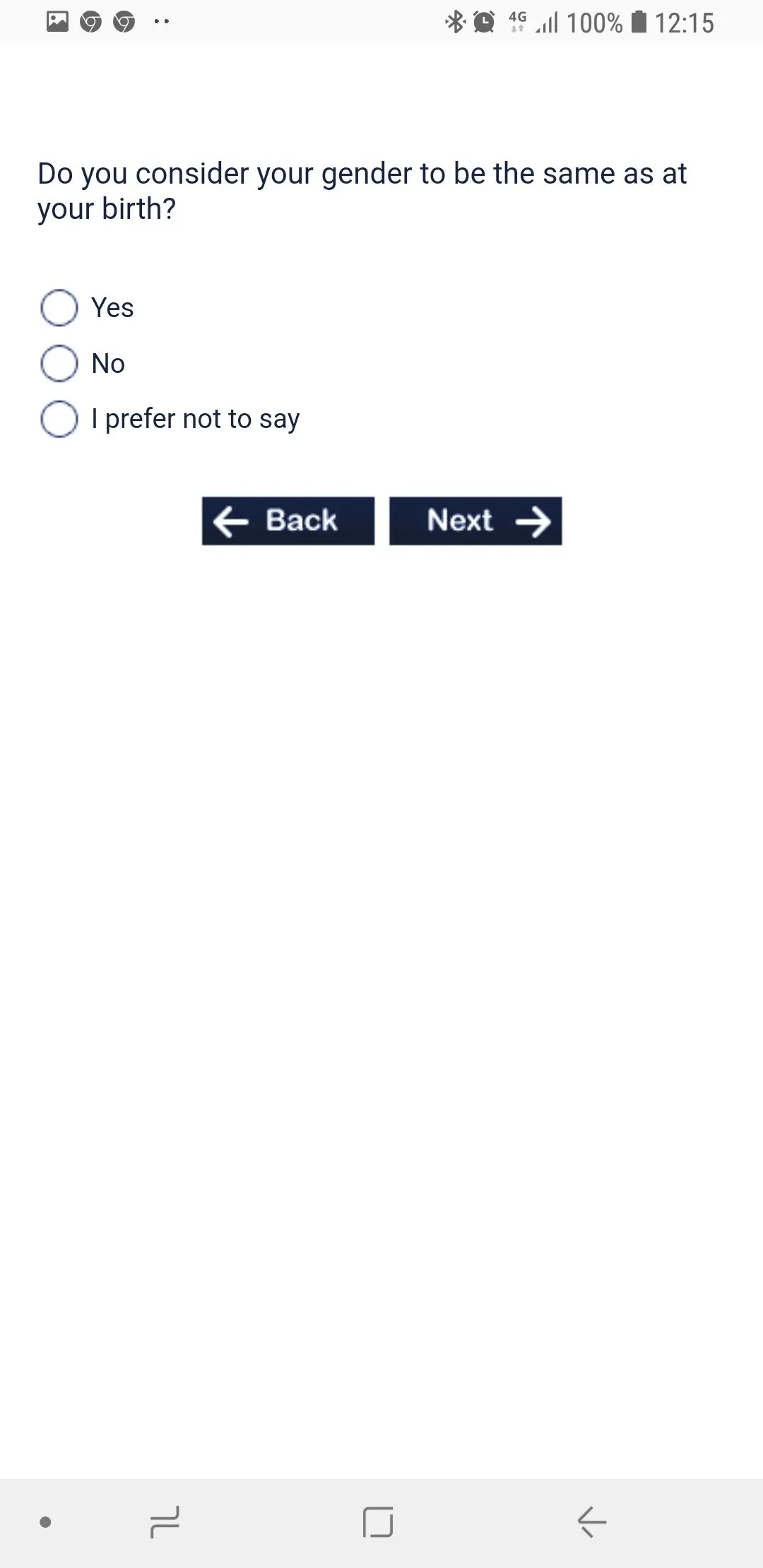Tap the system home button
This screenshot has height=1568, width=763.
click(x=378, y=1521)
